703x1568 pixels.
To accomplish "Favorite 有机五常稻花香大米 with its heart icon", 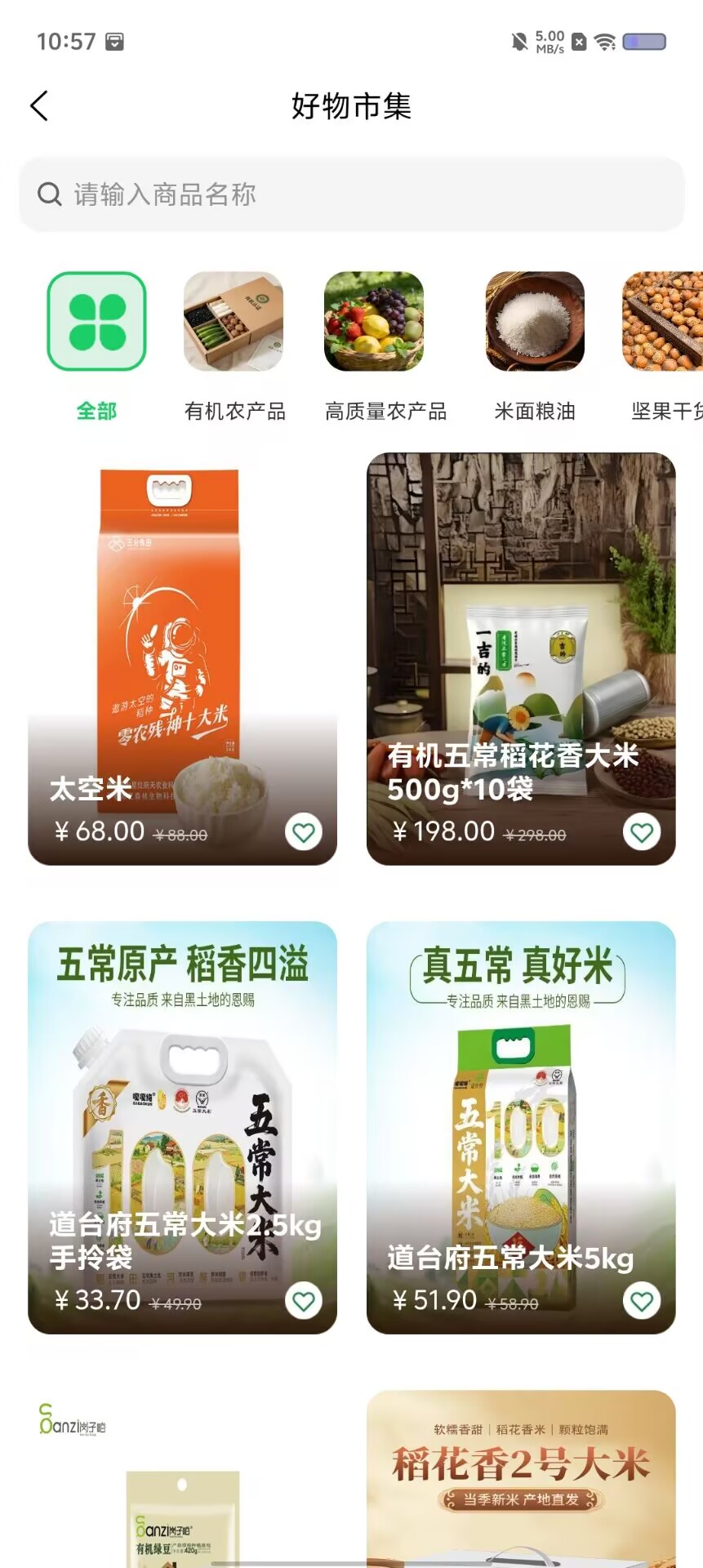I will (x=642, y=832).
